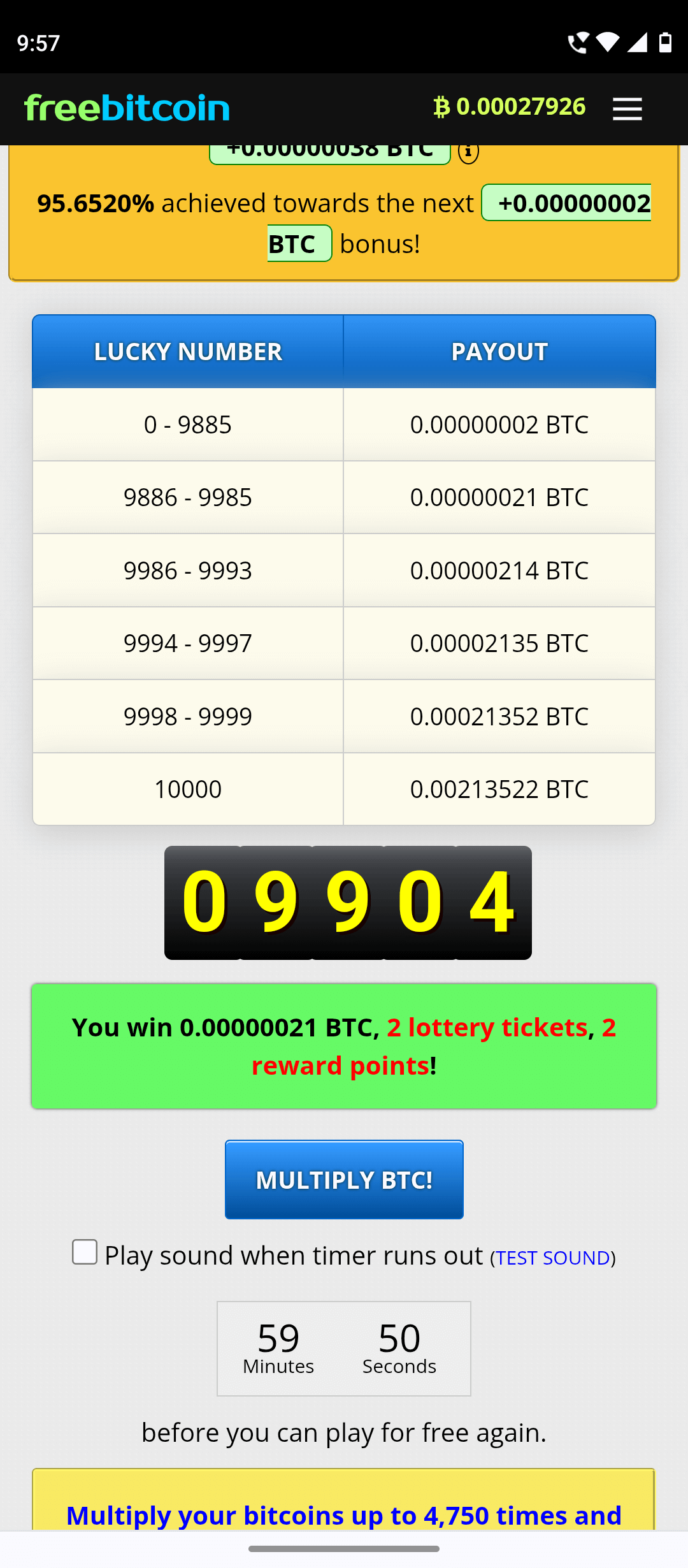The width and height of the screenshot is (688, 1568).
Task: Open the reward points link
Action: 340,1066
